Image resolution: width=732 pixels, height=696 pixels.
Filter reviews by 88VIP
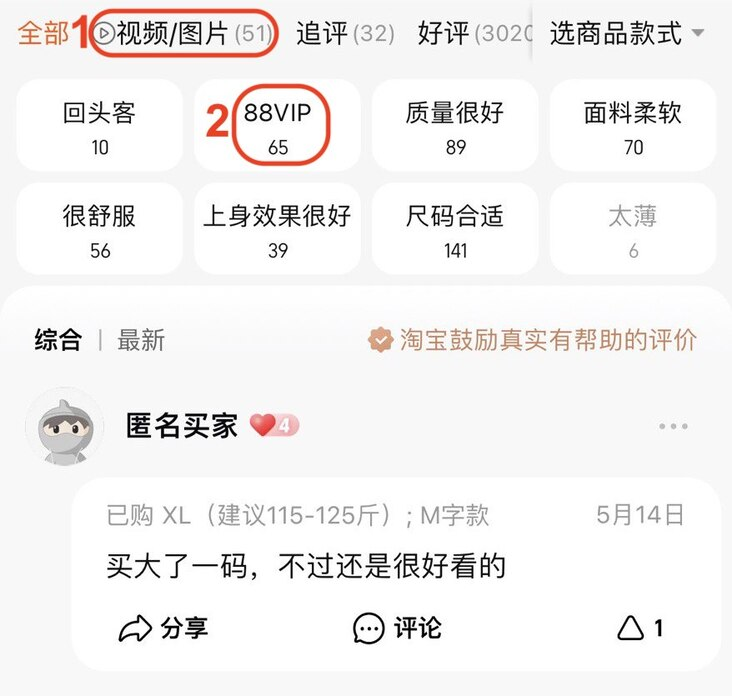[278, 128]
